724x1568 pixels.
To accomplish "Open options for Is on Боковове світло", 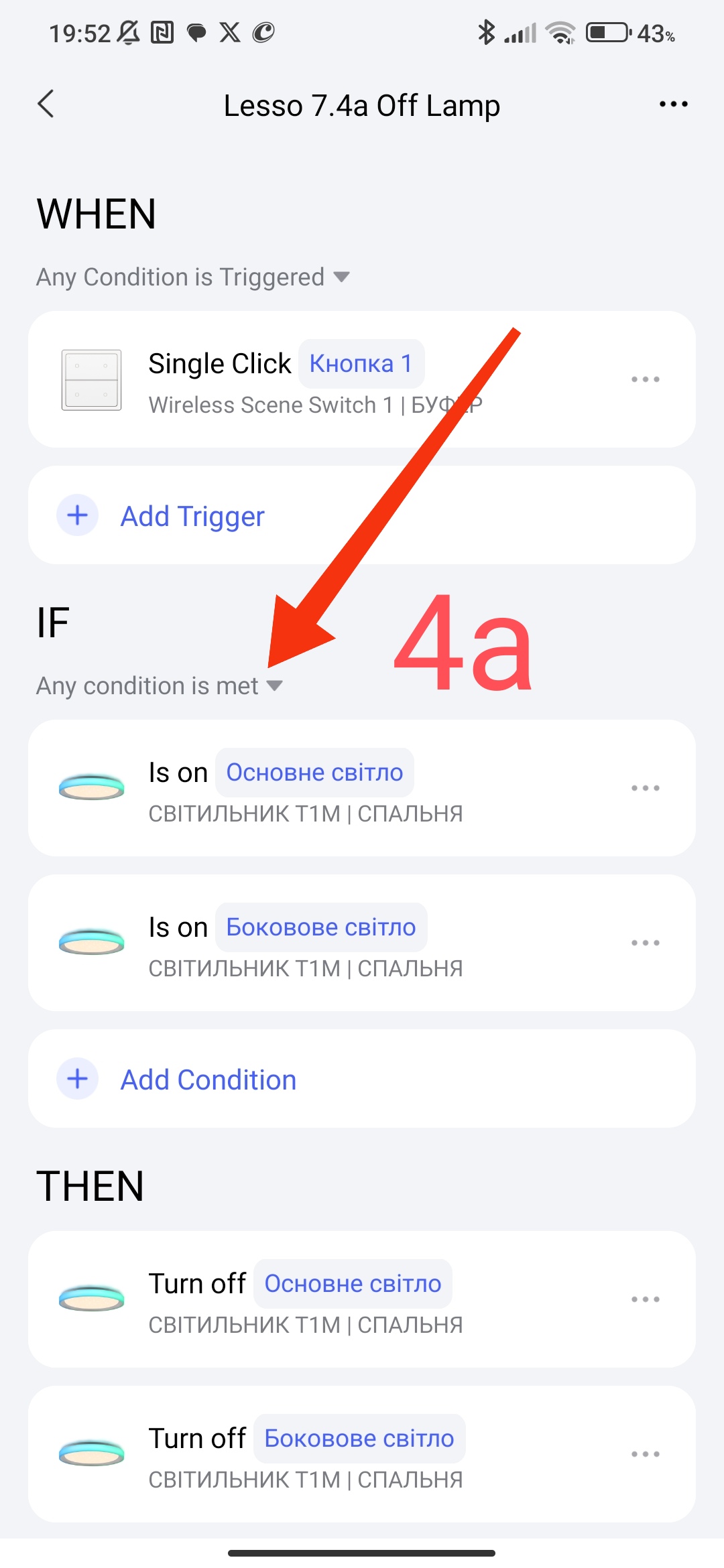I will [645, 943].
